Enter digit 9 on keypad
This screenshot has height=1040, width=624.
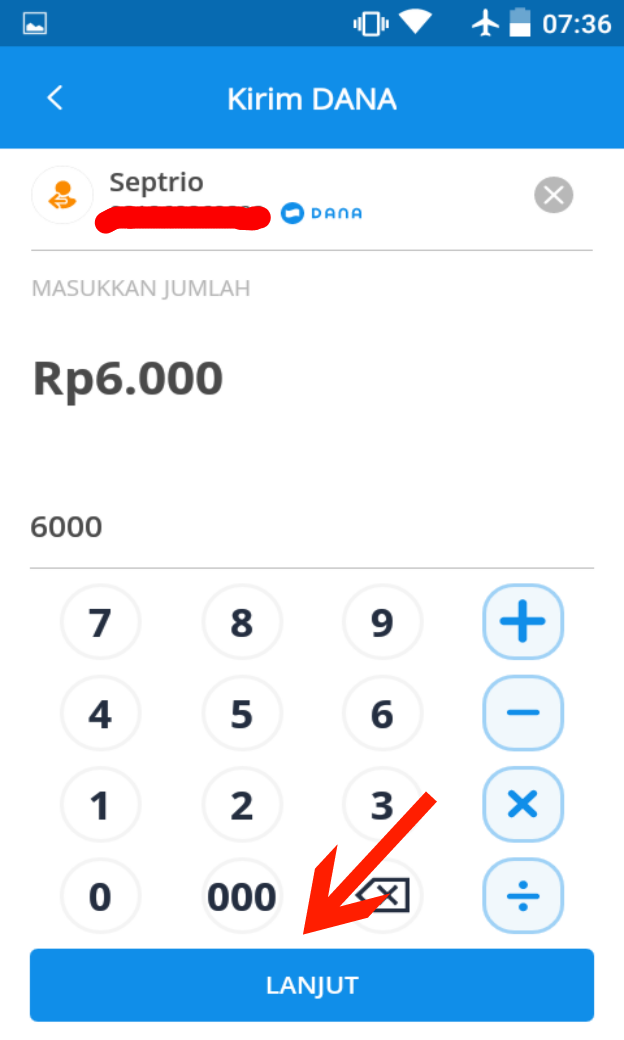coord(382,623)
